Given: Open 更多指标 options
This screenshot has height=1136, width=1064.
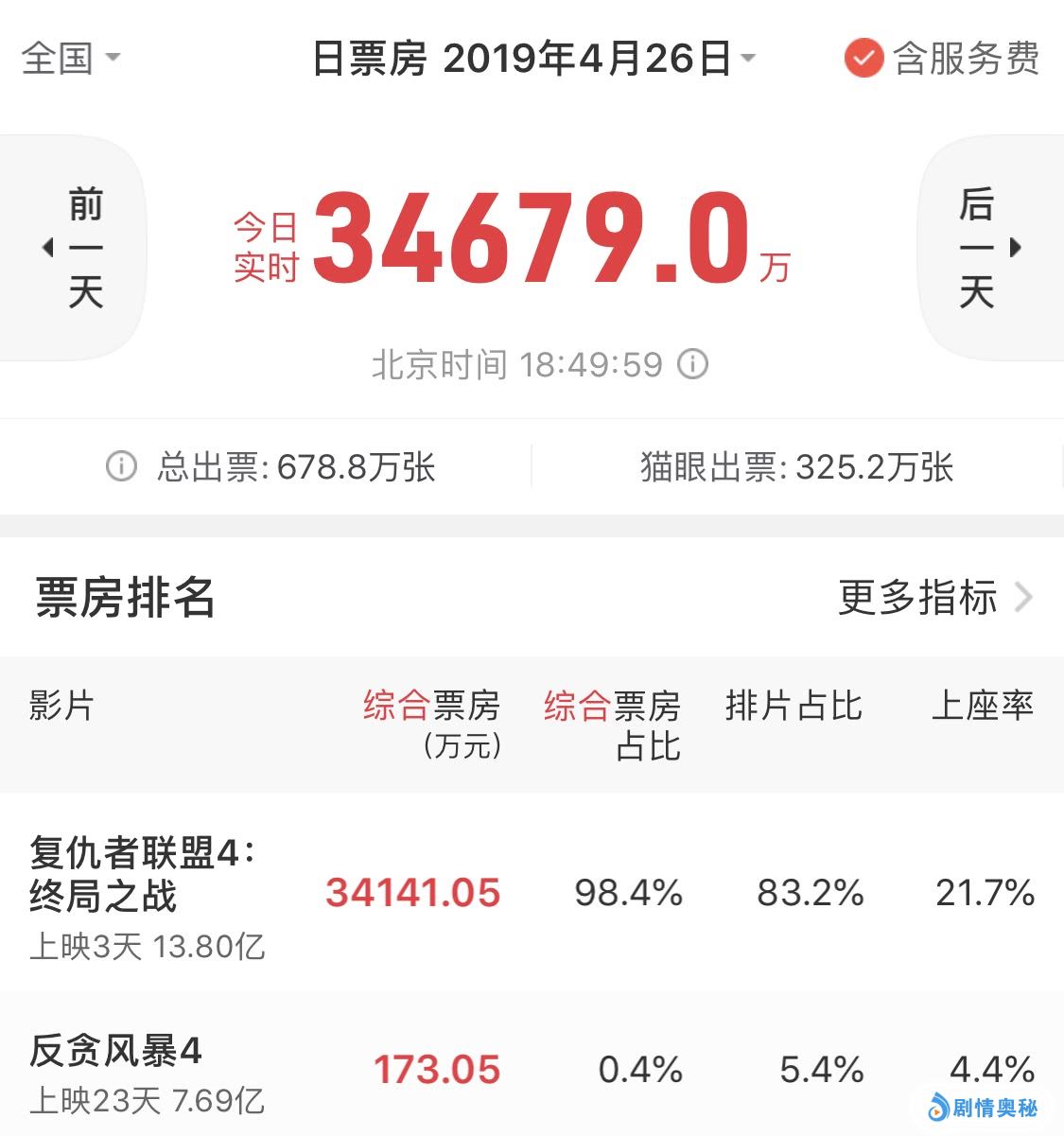Looking at the screenshot, I should (934, 598).
